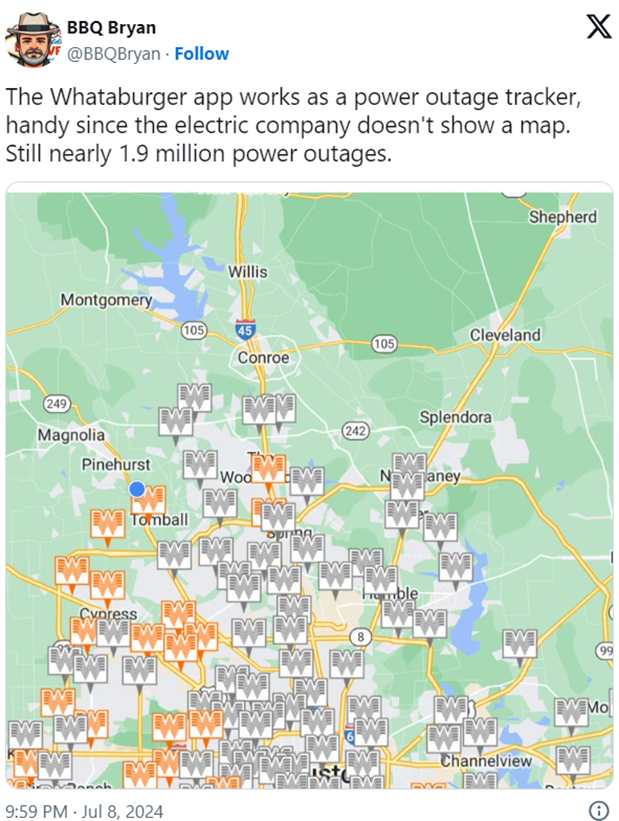Tap the info icon beside the timestamp
This screenshot has height=821, width=619.
coord(598,810)
